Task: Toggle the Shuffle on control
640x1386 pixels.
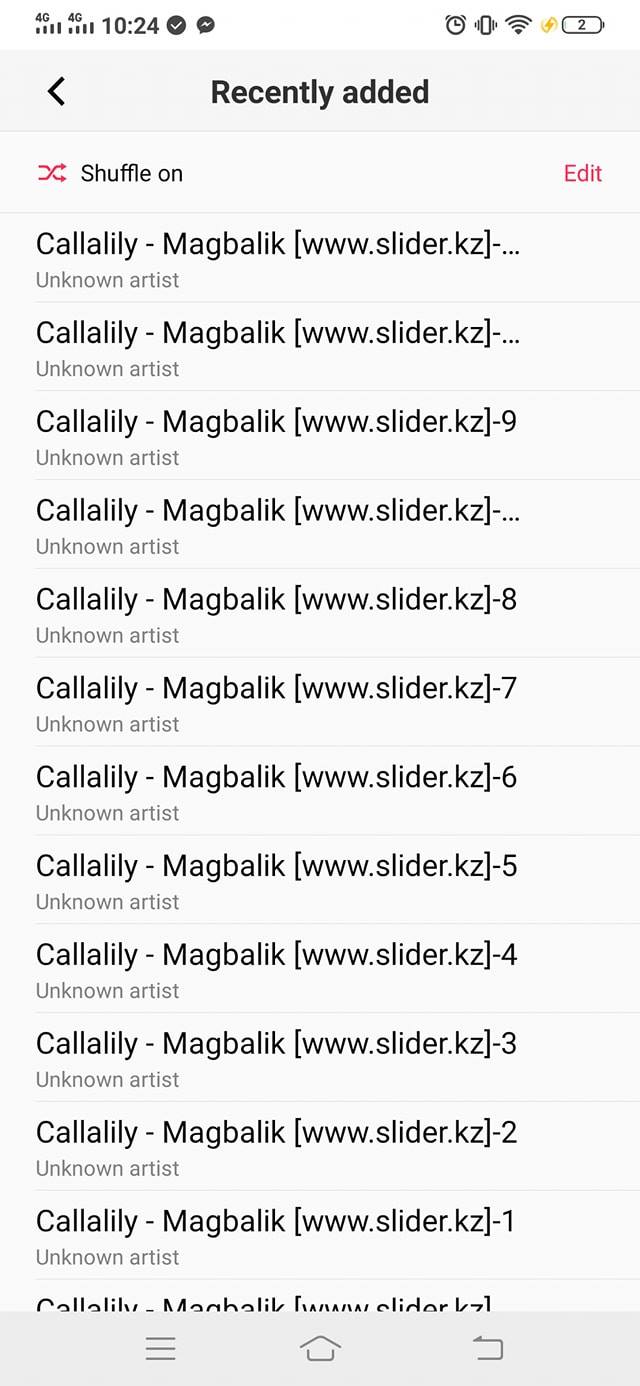Action: (110, 173)
